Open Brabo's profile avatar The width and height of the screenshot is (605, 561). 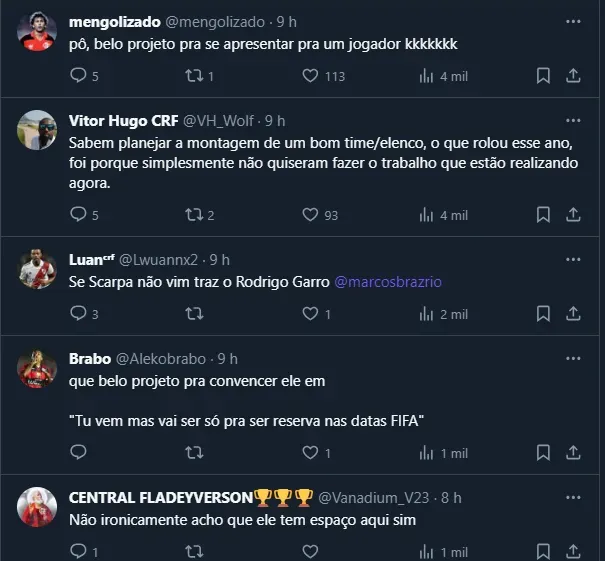pos(37,367)
